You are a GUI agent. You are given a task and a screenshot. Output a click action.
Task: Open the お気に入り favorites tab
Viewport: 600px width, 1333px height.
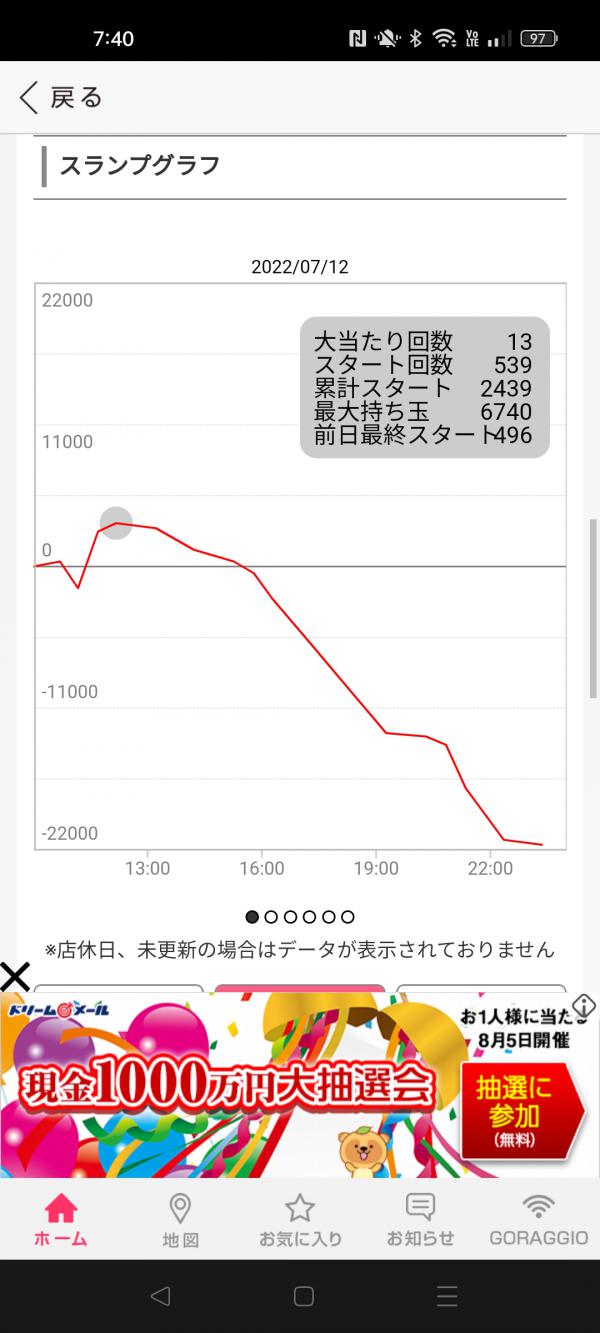point(300,1220)
